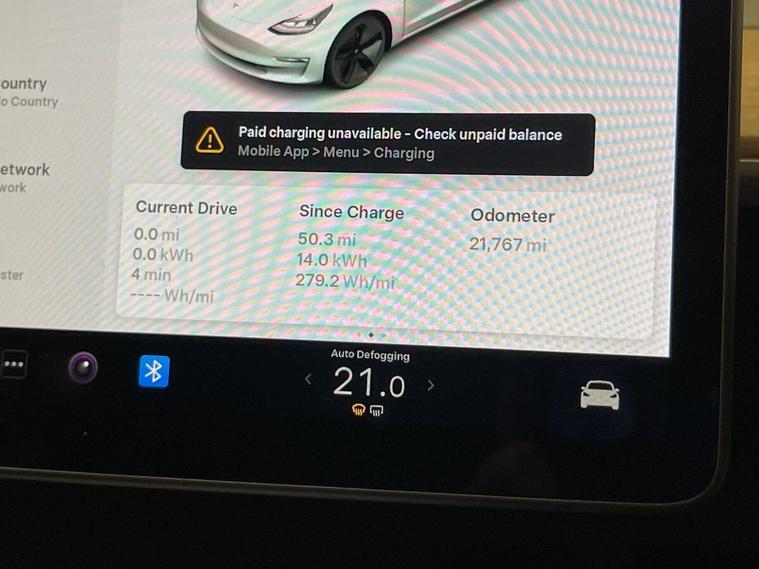Image resolution: width=759 pixels, height=569 pixels.
Task: Raise cabin temperature with right arrow
Action: (431, 384)
